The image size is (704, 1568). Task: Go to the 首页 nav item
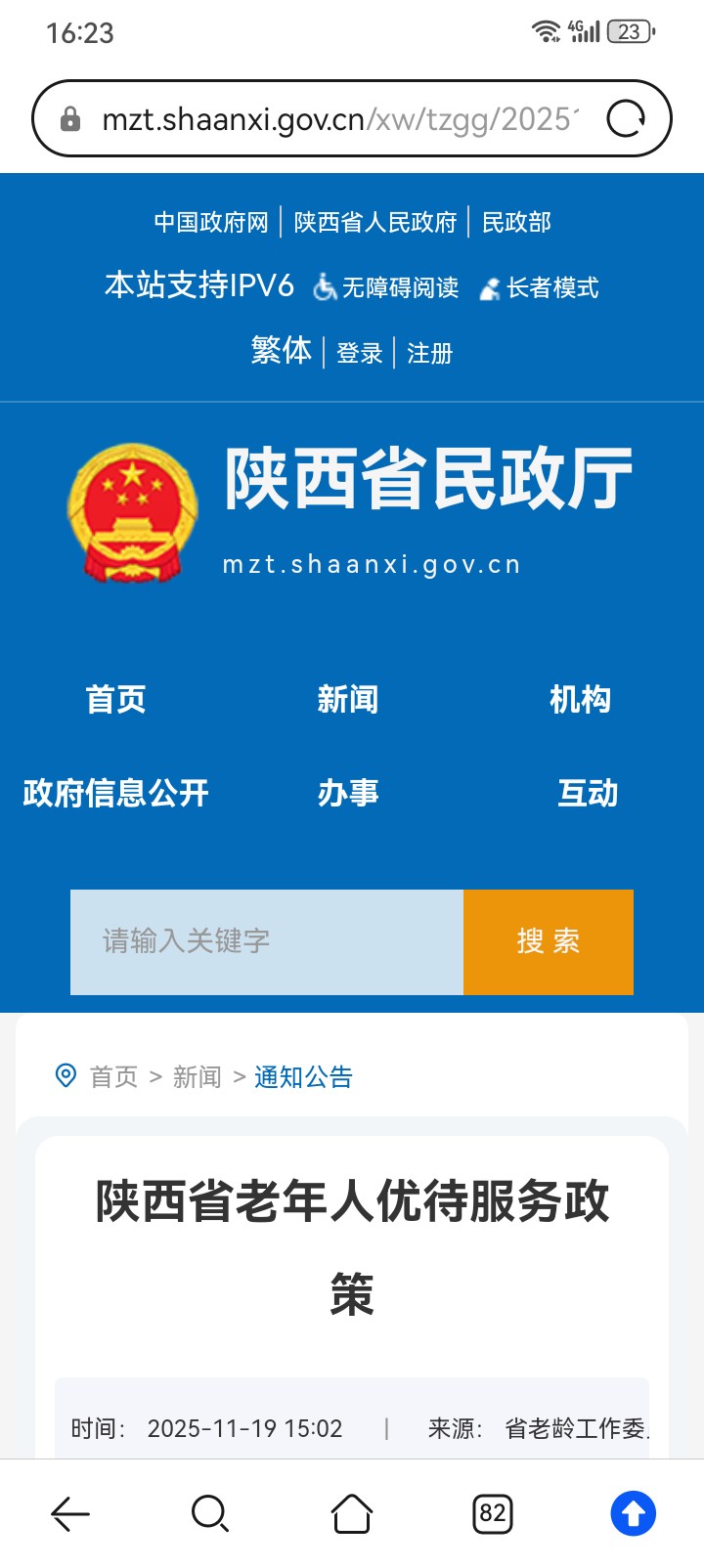(x=115, y=700)
